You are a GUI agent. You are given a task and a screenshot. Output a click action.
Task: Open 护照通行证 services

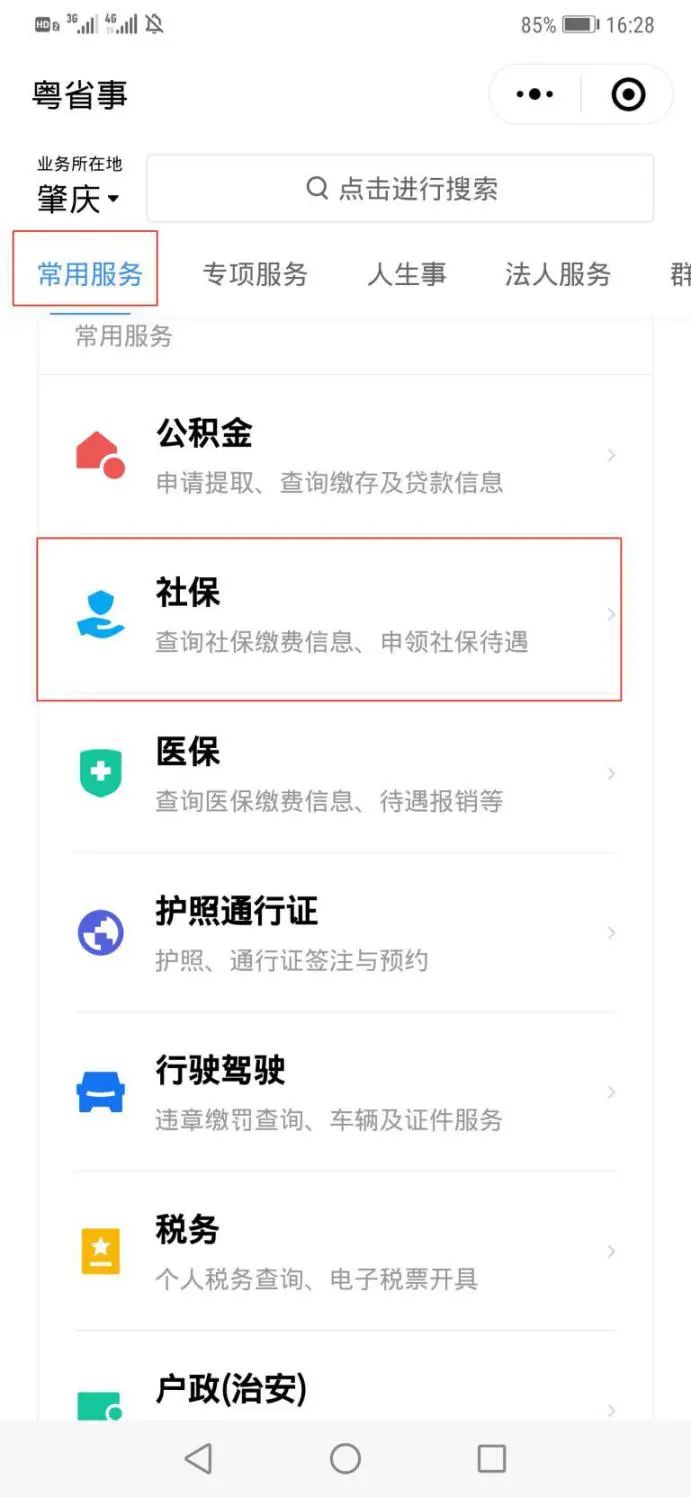345,933
